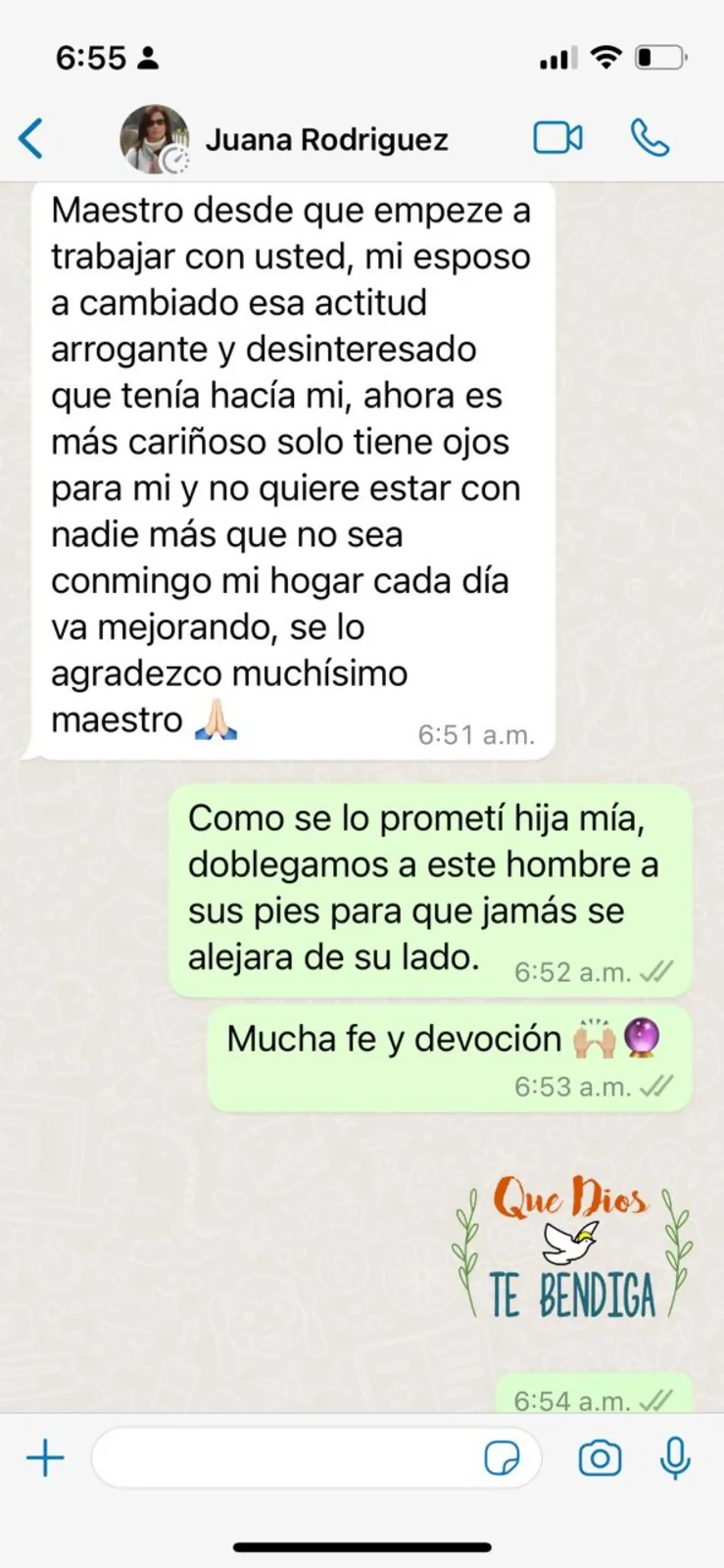Go back to the chat list

31,138
